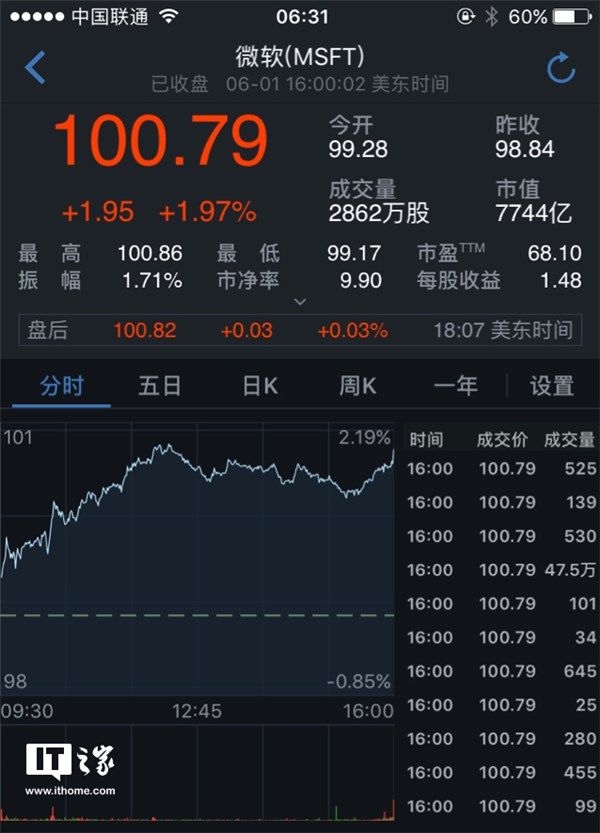Image resolution: width=600 pixels, height=833 pixels.
Task: Refresh the MSFT stock quote
Action: [x=561, y=68]
